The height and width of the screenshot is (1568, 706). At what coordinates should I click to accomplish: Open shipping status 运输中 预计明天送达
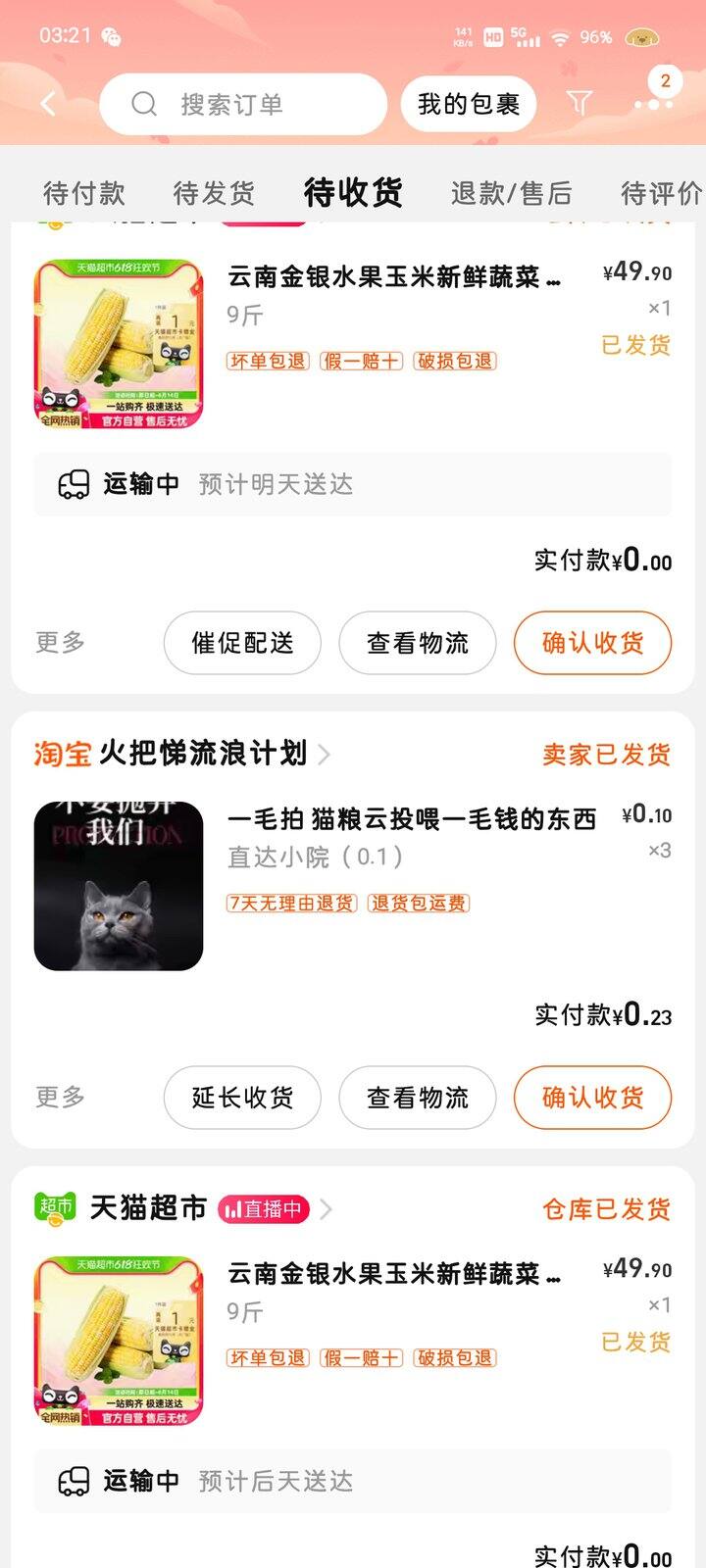click(353, 484)
